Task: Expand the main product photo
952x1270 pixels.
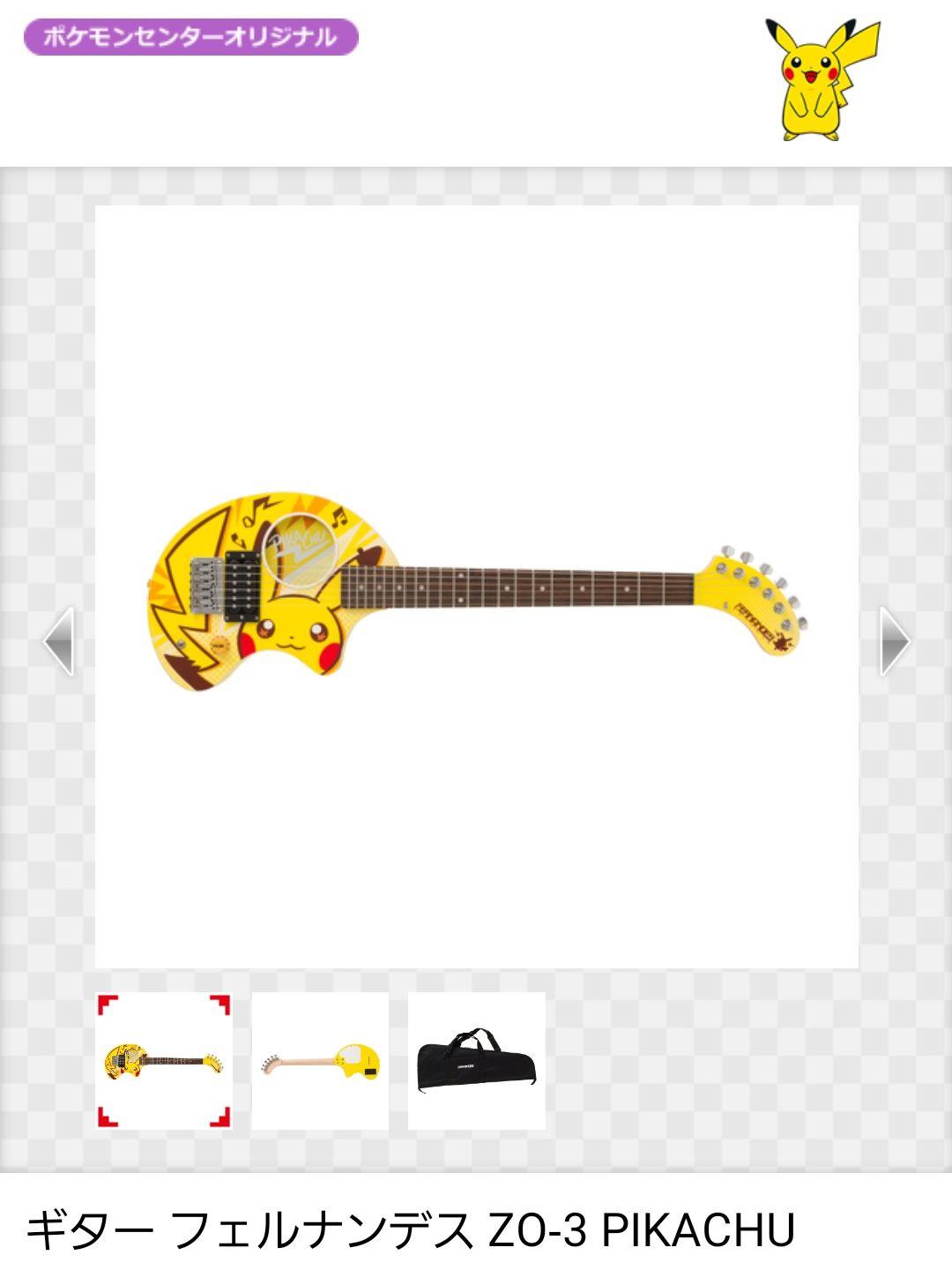Action: pos(476,582)
